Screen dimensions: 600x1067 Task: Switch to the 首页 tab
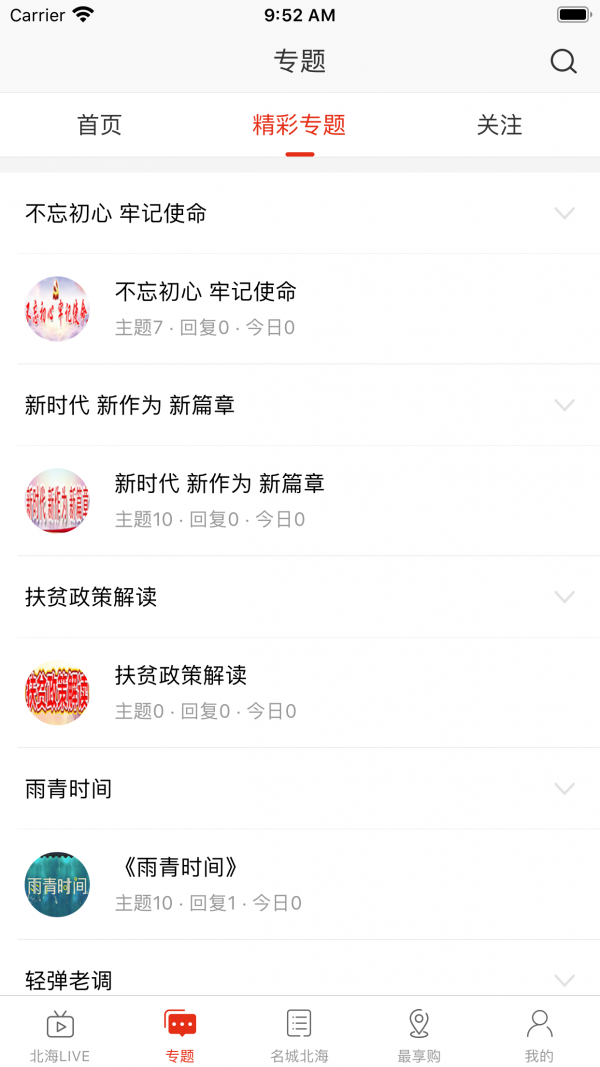pyautogui.click(x=100, y=125)
